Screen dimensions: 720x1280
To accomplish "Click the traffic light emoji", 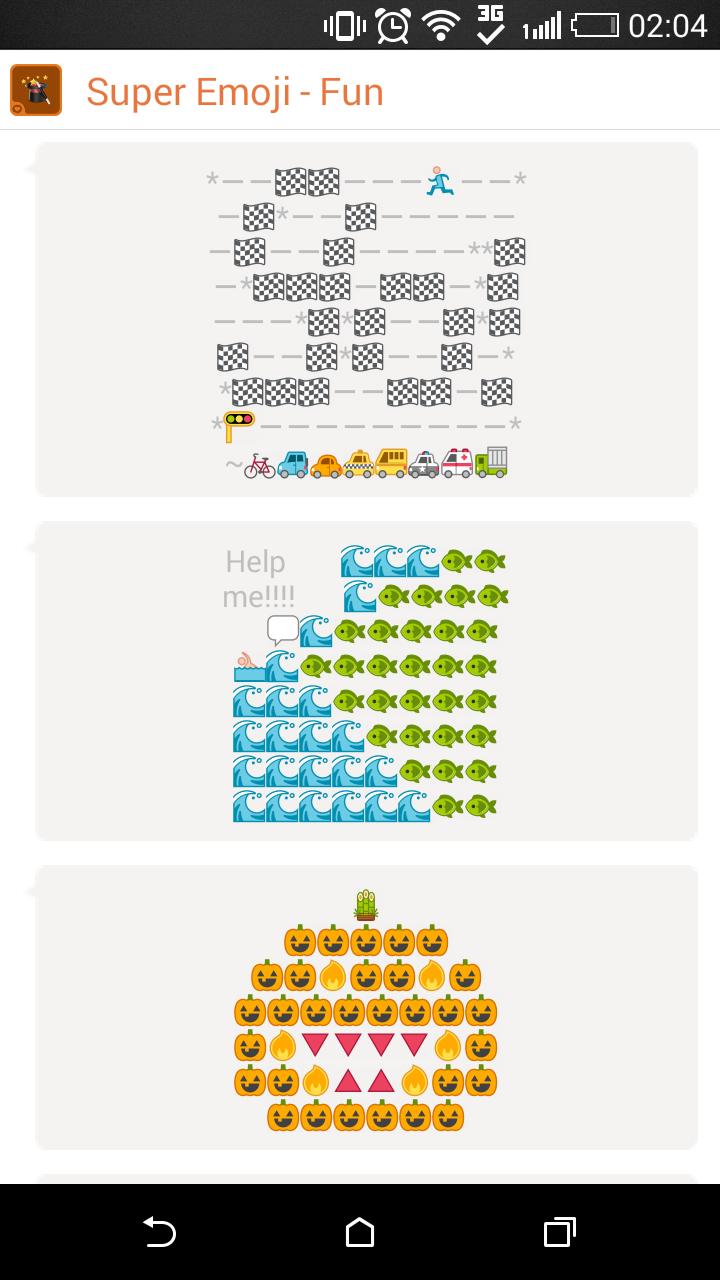I will [237, 424].
